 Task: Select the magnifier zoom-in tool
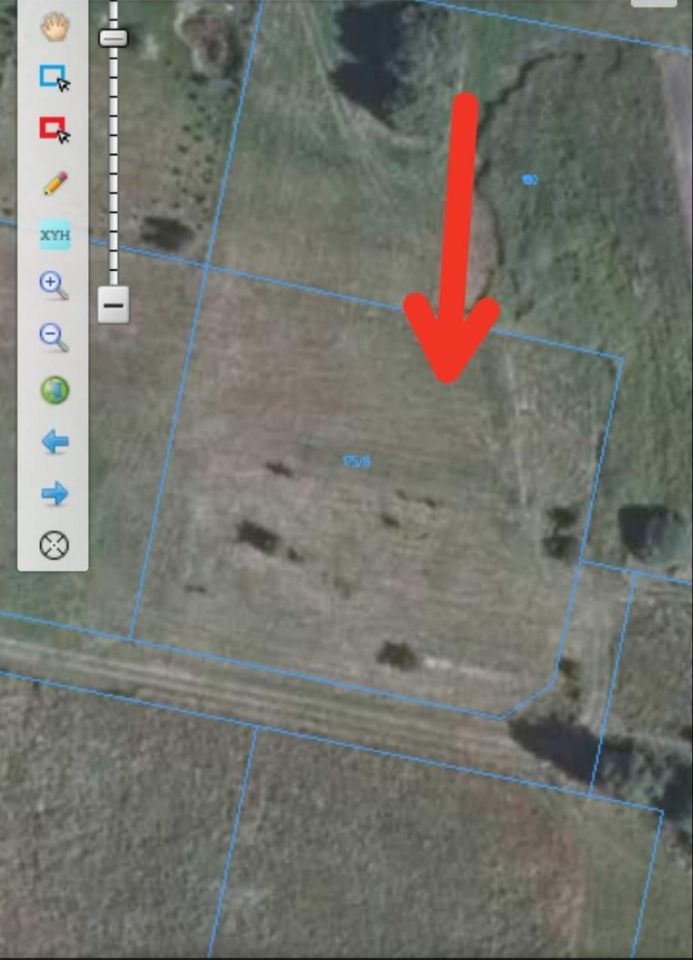point(54,287)
